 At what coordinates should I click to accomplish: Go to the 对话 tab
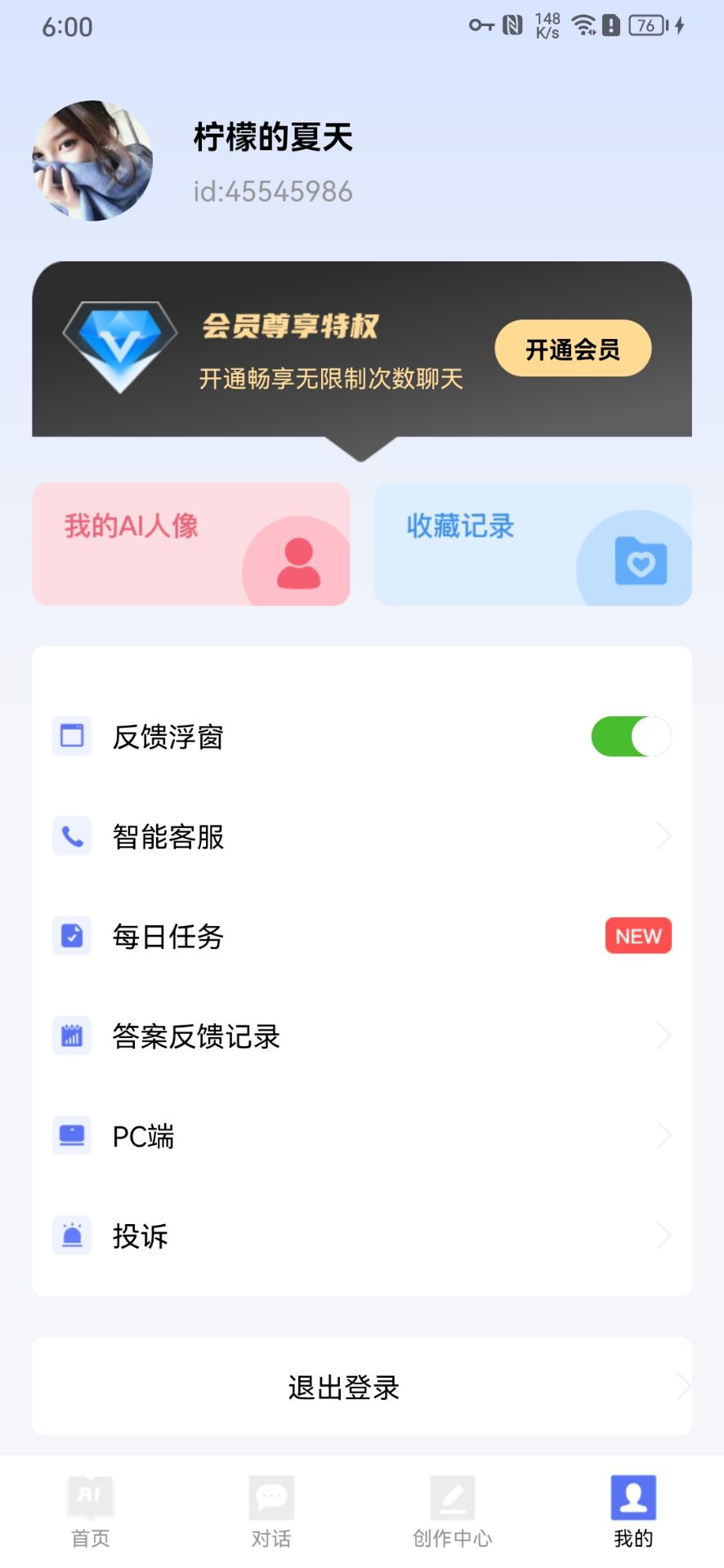(x=271, y=1511)
